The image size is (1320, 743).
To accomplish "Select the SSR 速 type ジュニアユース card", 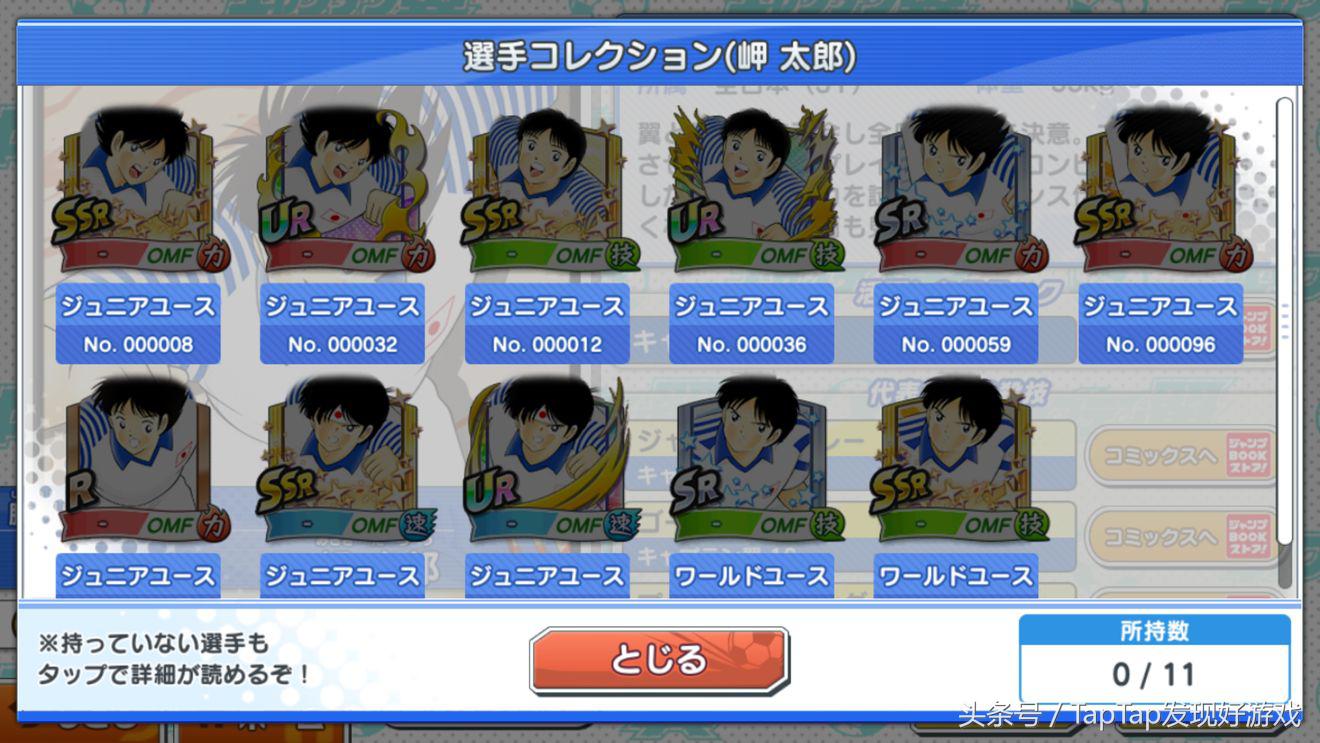I will point(343,460).
